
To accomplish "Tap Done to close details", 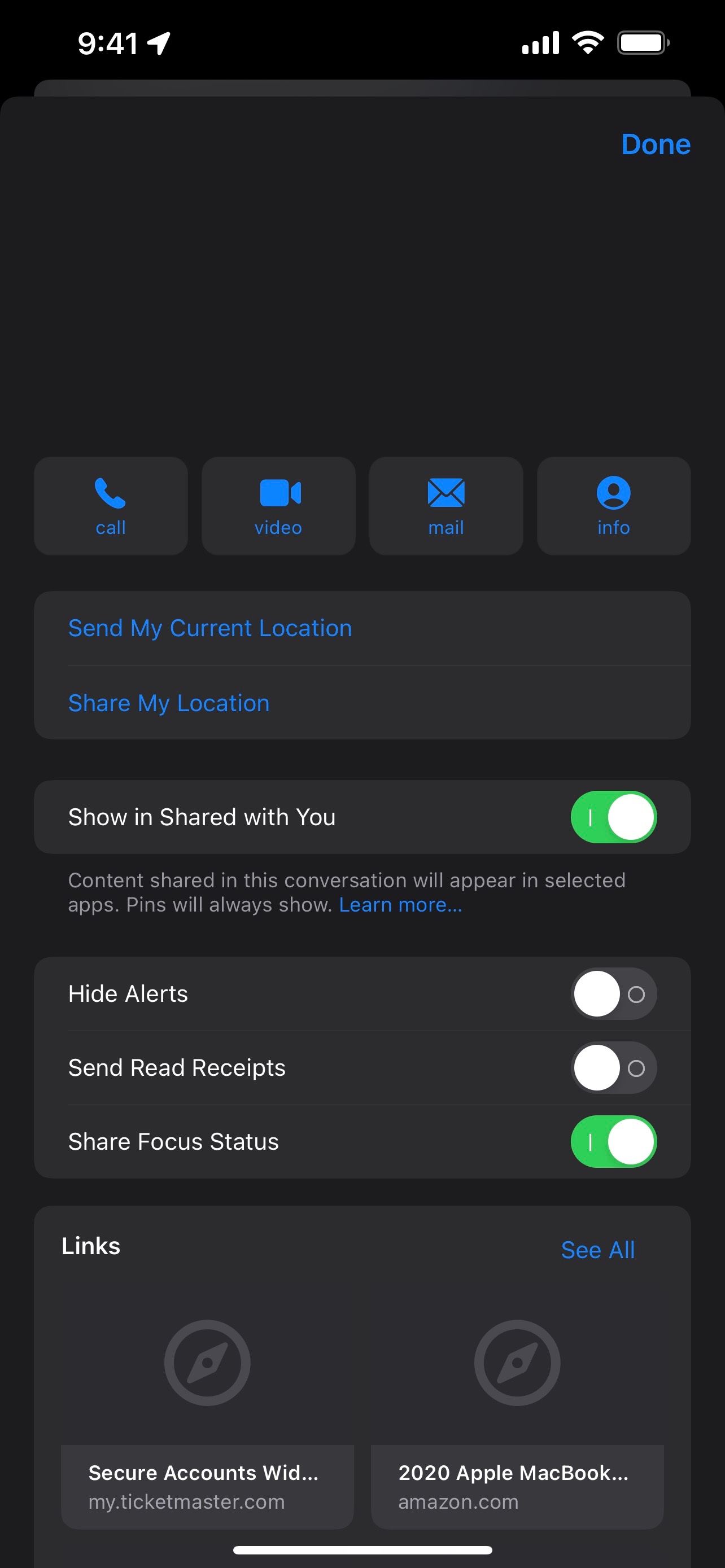I will 655,144.
